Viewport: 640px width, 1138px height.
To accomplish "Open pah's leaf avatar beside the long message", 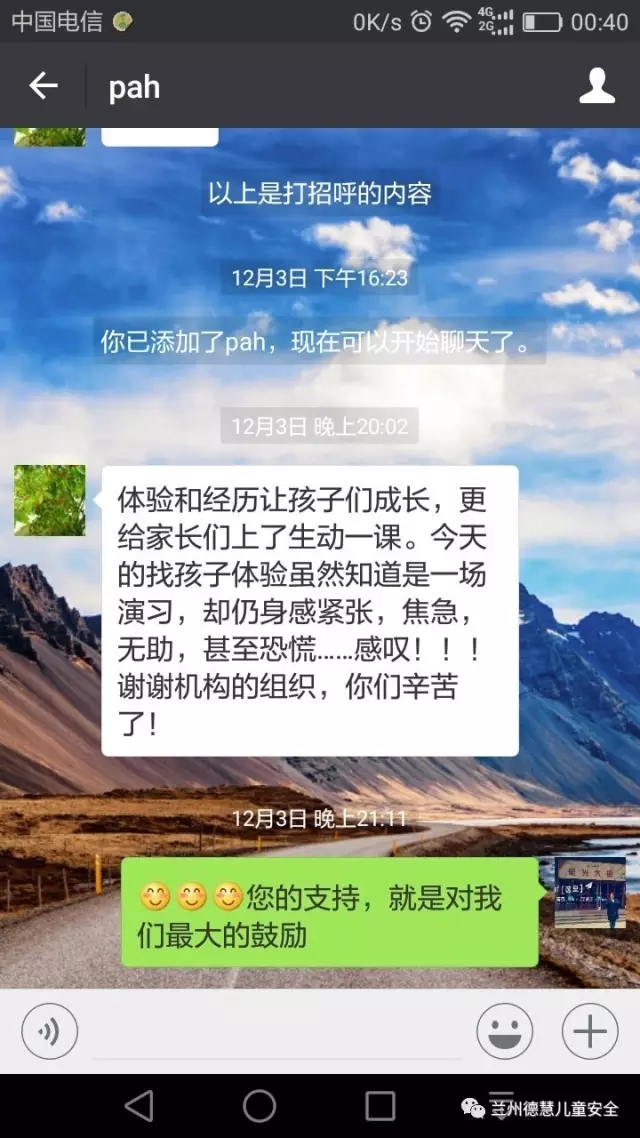I will [x=49, y=500].
